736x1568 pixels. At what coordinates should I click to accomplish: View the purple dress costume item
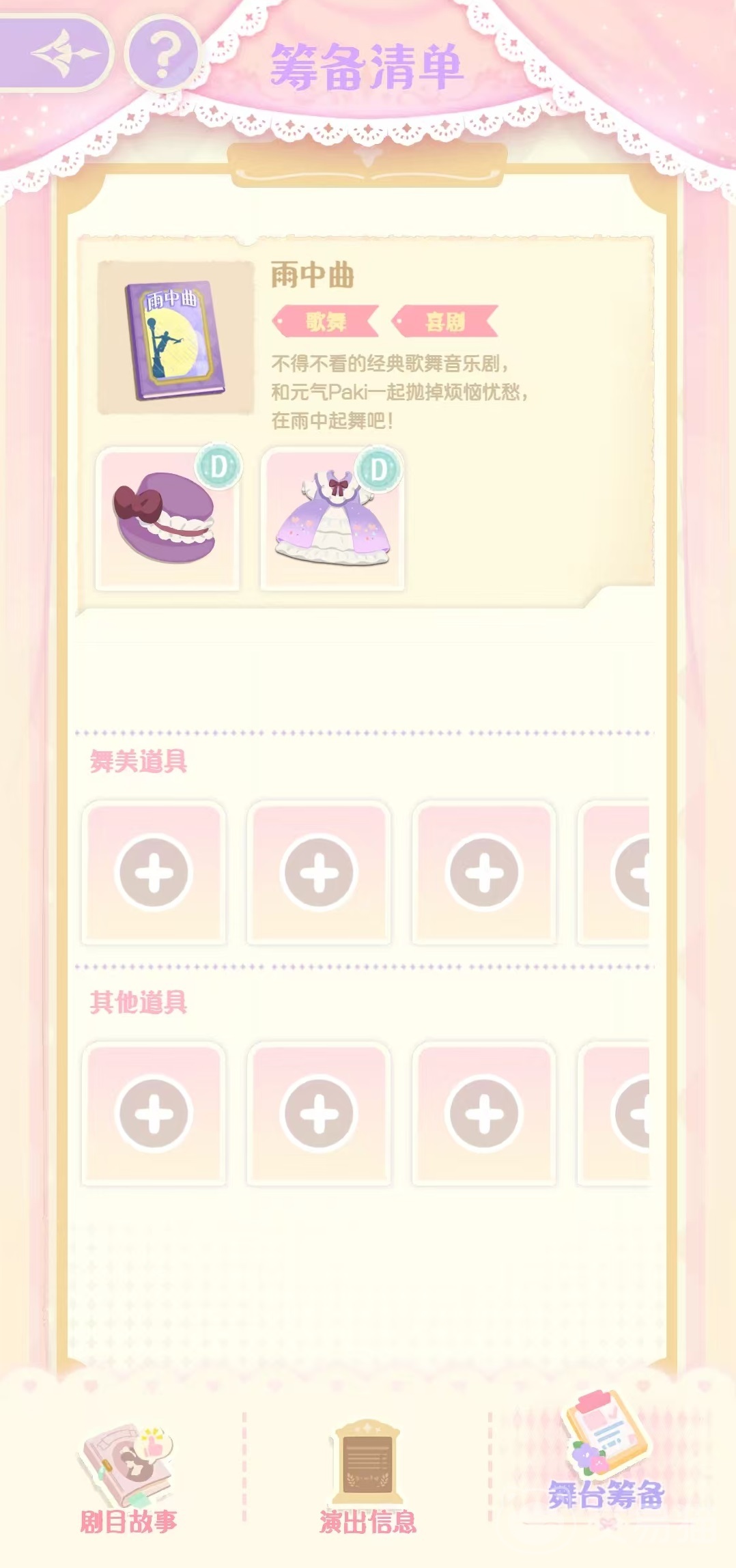(x=332, y=518)
